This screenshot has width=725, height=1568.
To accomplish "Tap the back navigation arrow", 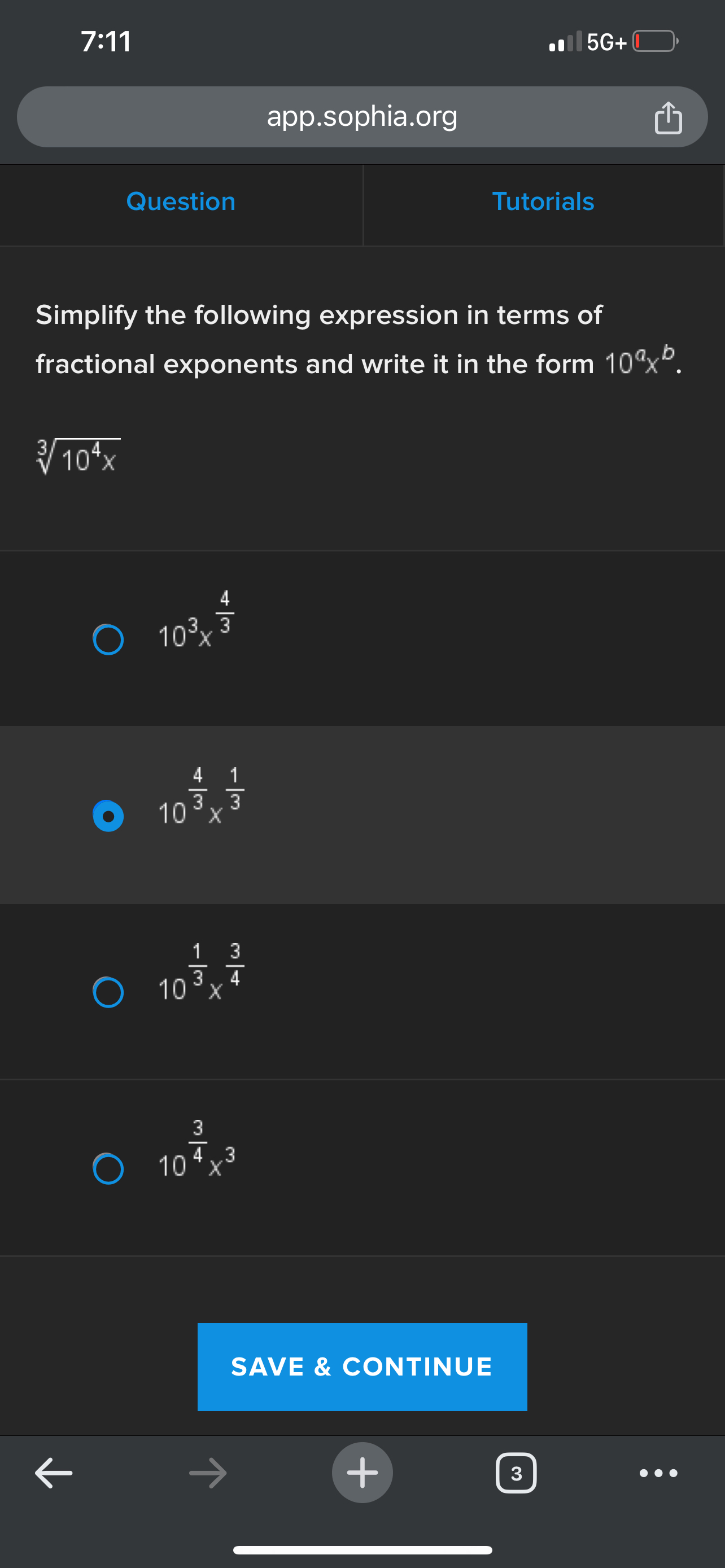I will 54,1473.
